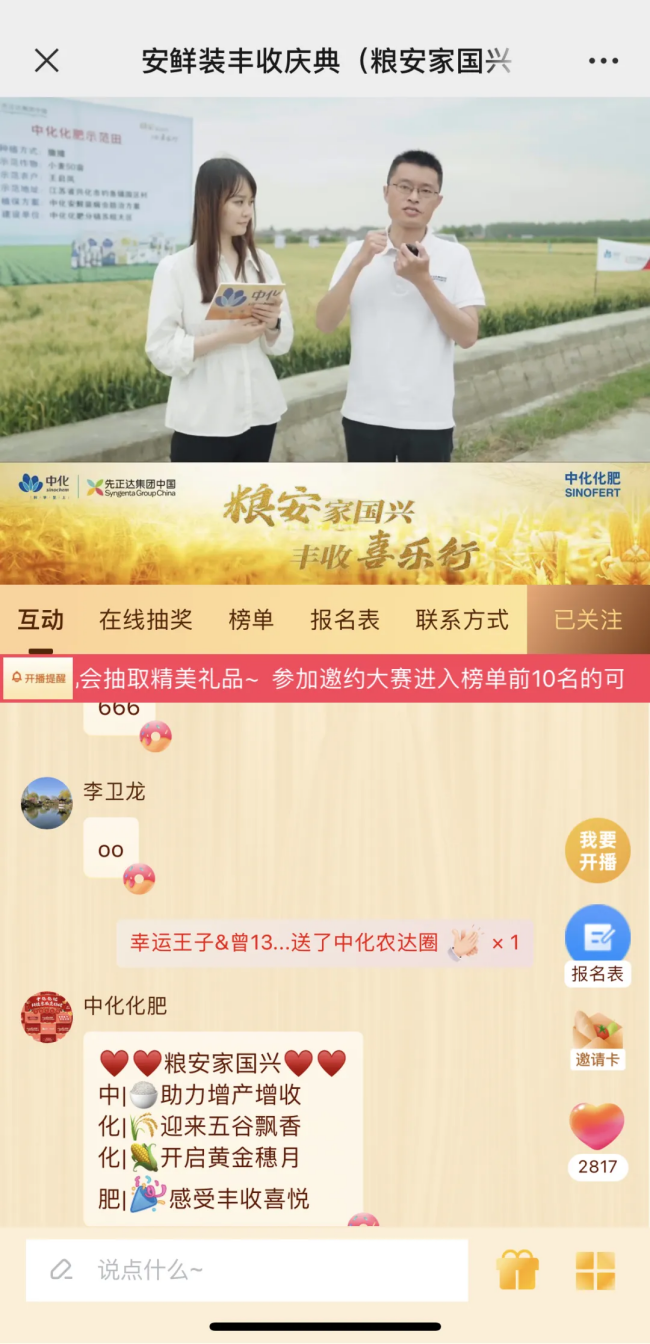Open the grid menu icon
The image size is (650, 1344).
click(x=595, y=1270)
